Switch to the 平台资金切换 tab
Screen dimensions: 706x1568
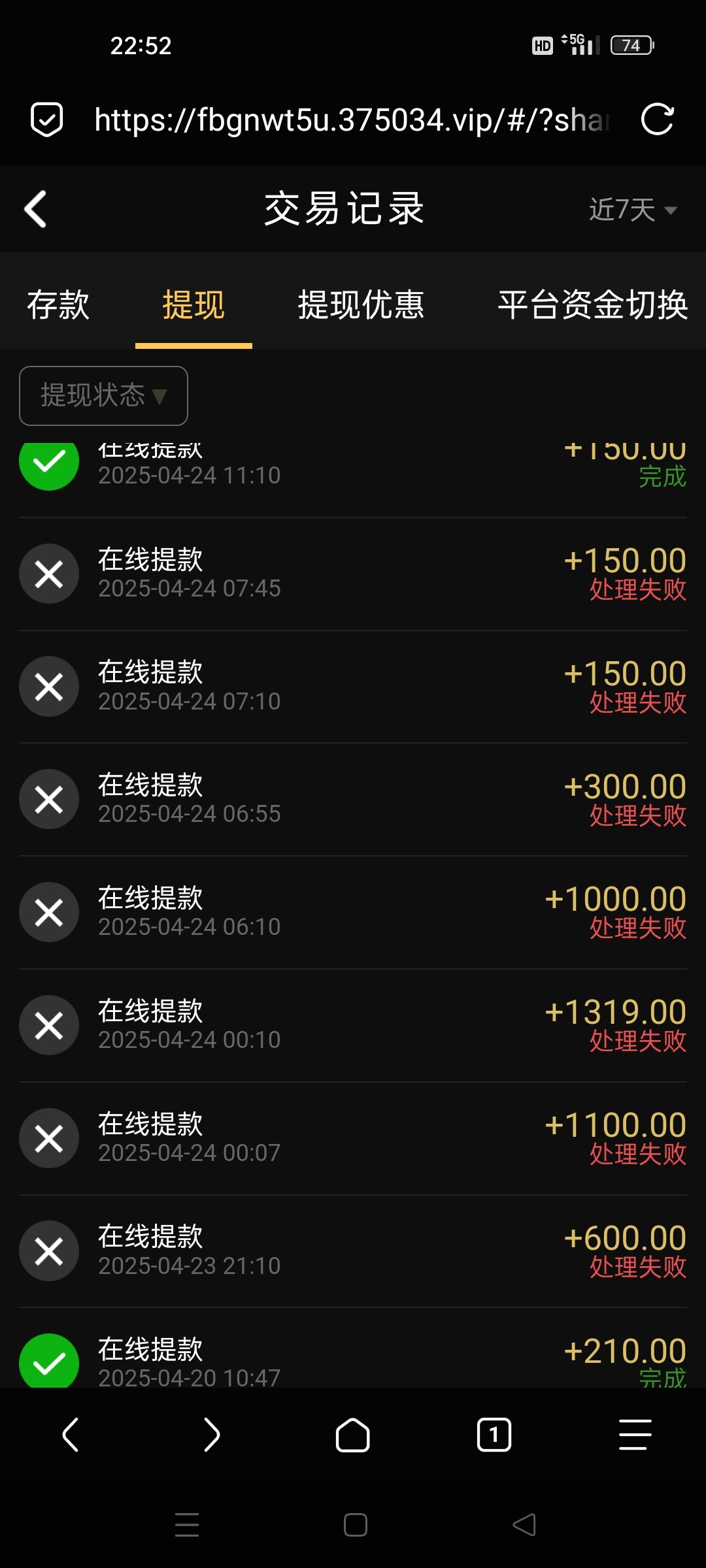click(x=592, y=305)
